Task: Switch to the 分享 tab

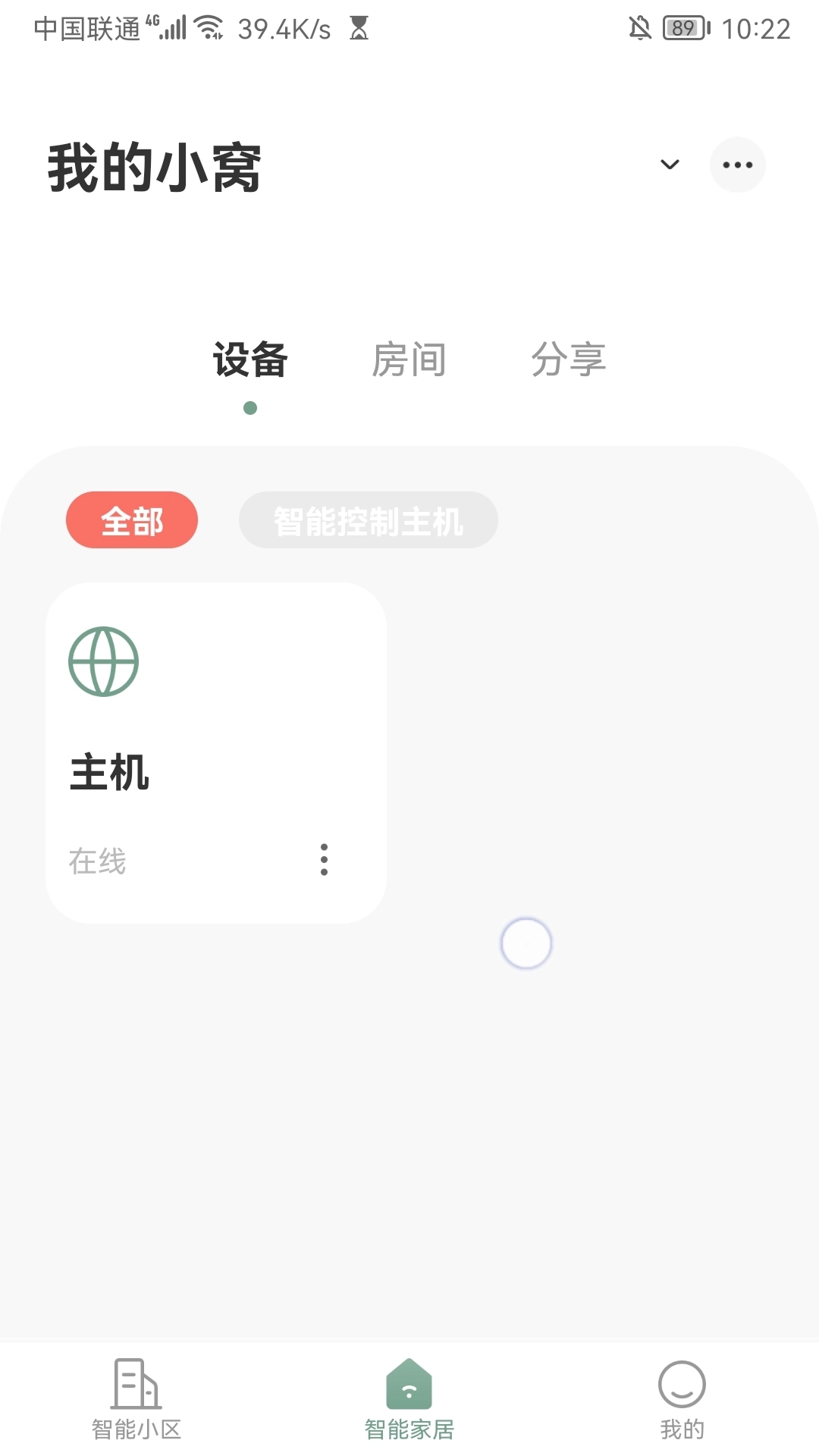Action: pyautogui.click(x=568, y=359)
